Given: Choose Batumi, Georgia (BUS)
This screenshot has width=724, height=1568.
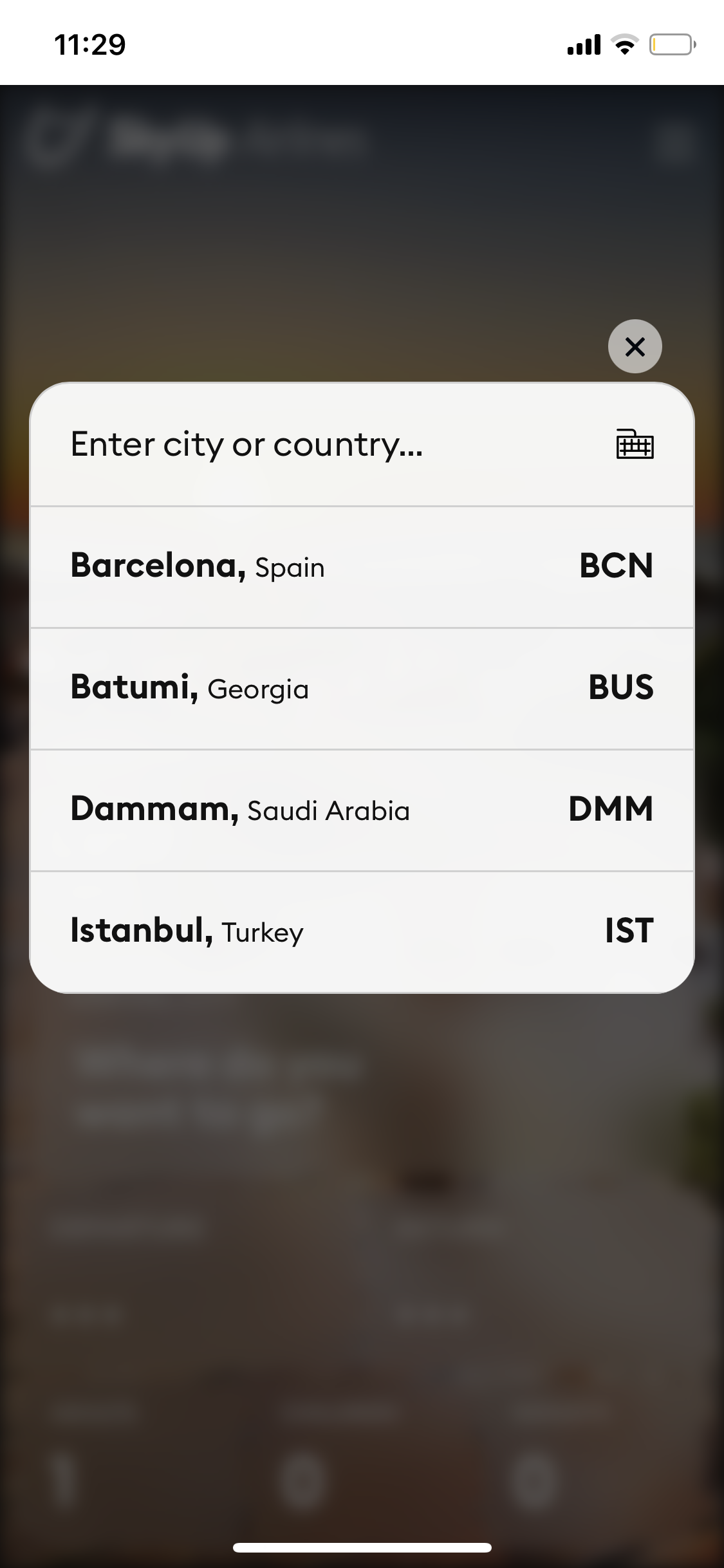Looking at the screenshot, I should pos(362,688).
